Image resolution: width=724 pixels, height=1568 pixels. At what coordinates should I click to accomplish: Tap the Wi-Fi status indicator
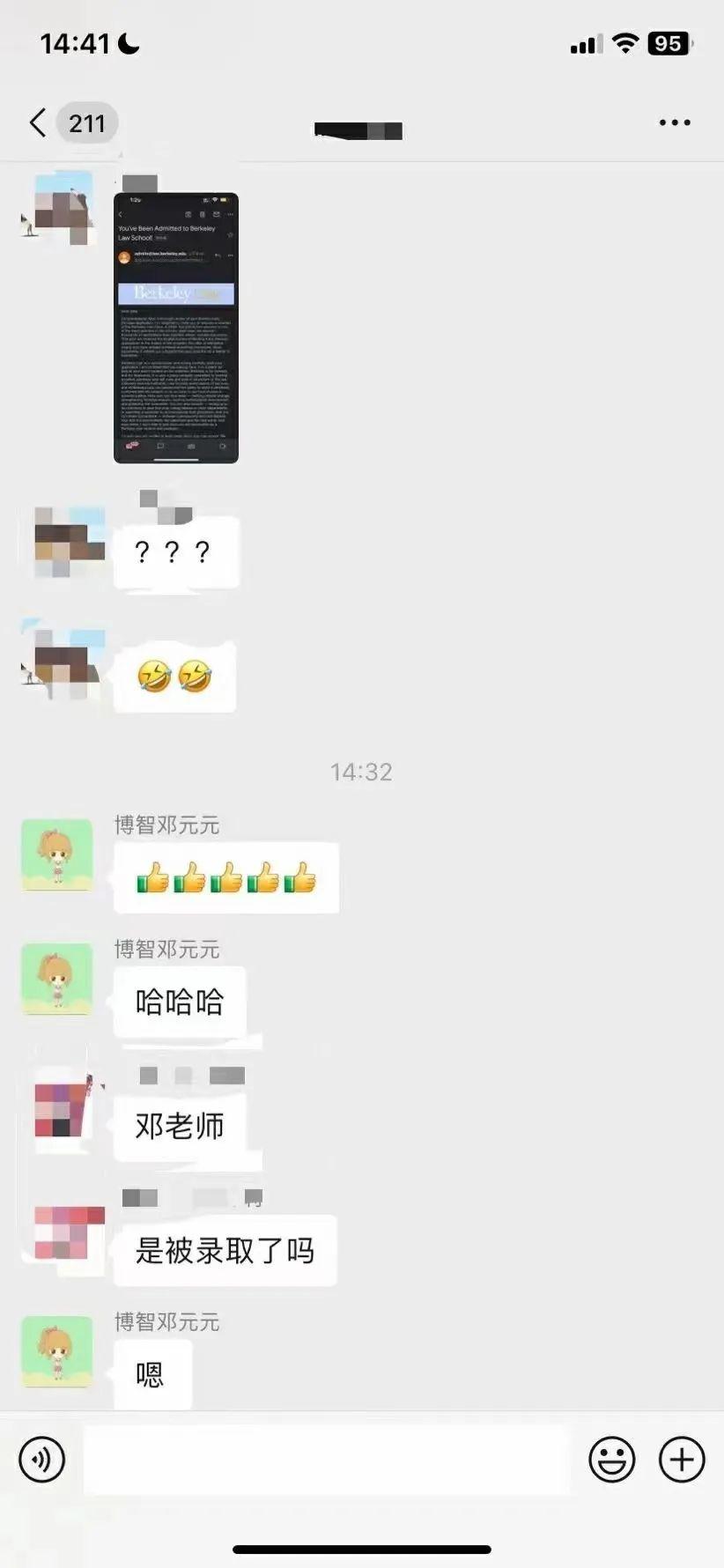(x=625, y=43)
